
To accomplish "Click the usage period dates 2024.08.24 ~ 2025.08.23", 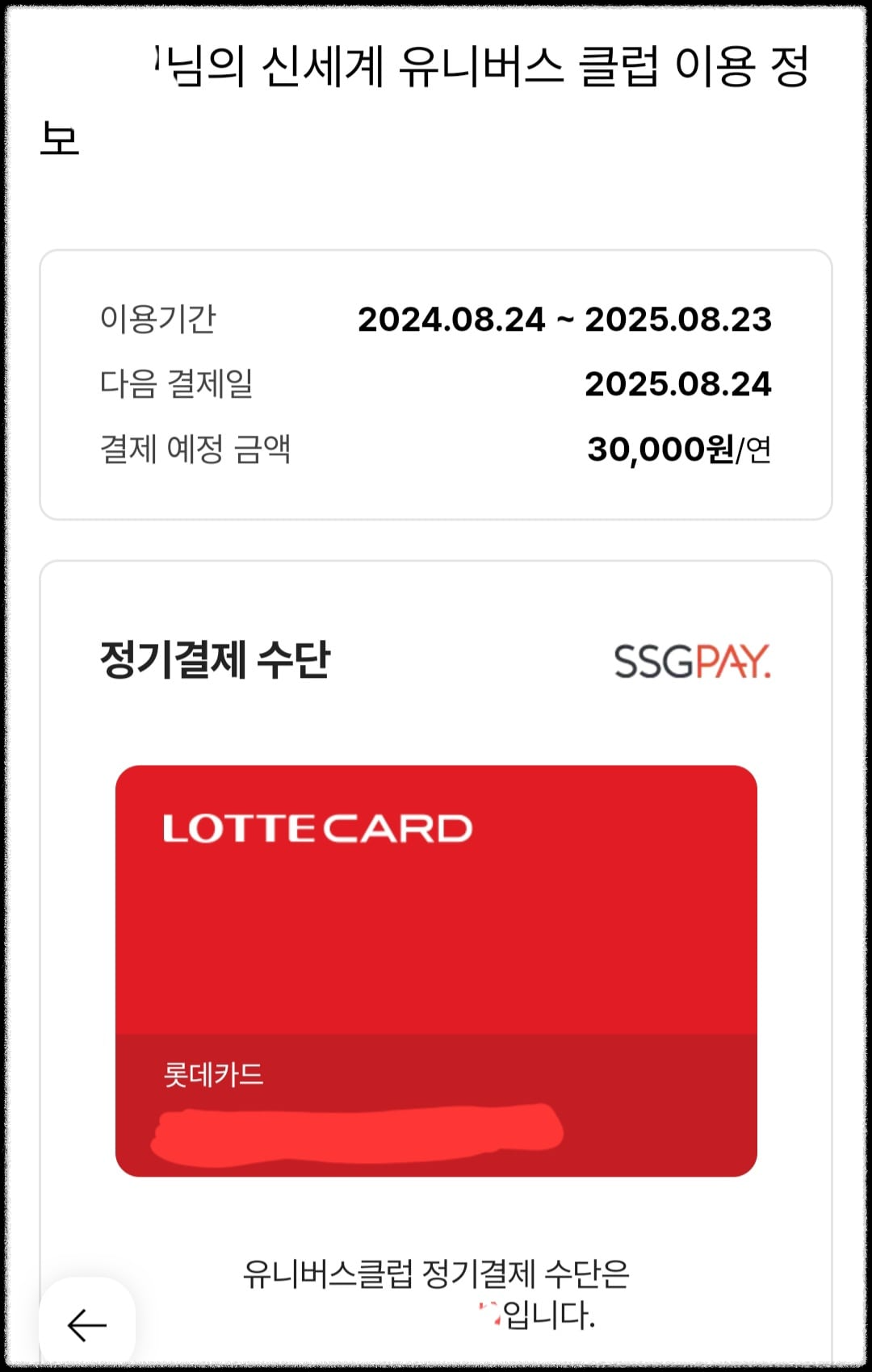I will pyautogui.click(x=567, y=320).
